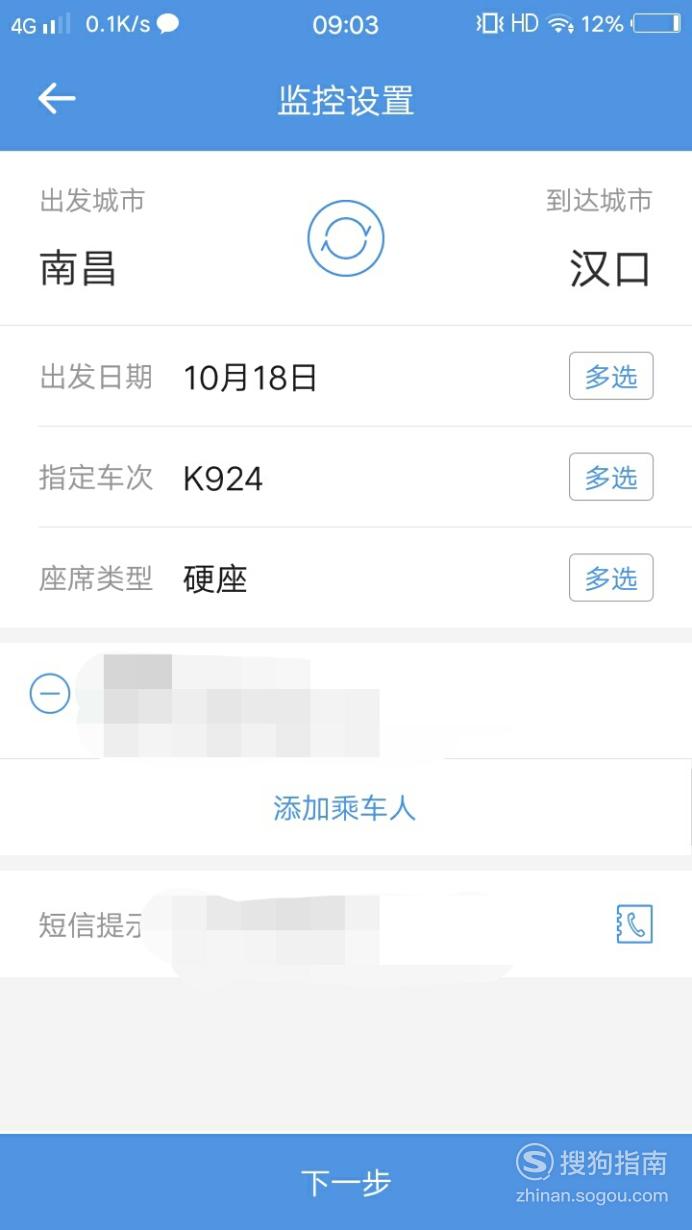The width and height of the screenshot is (692, 1230).
Task: Swap departure and arrival cities
Action: pos(346,238)
